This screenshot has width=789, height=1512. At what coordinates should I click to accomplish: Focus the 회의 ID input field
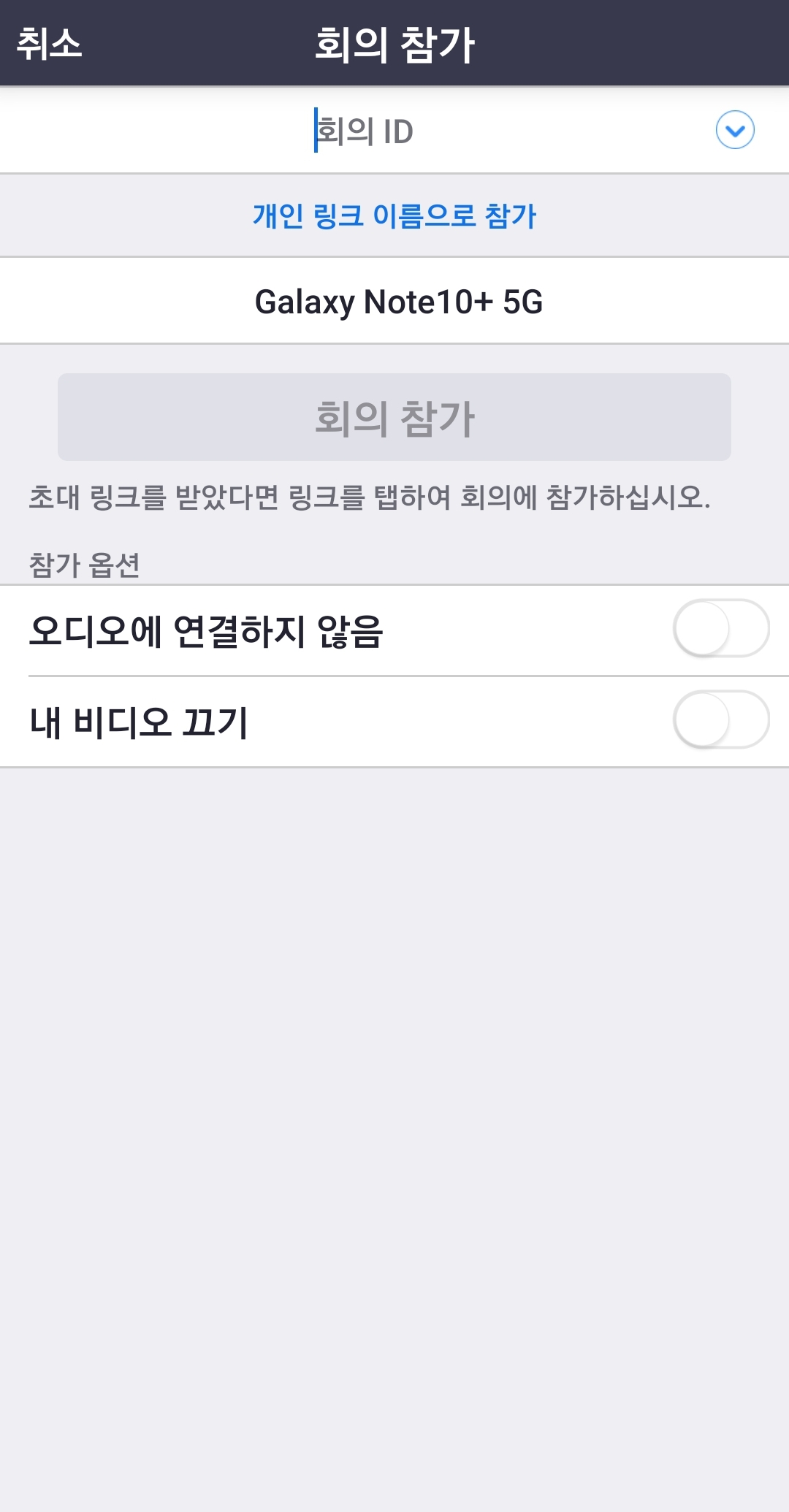(365, 131)
